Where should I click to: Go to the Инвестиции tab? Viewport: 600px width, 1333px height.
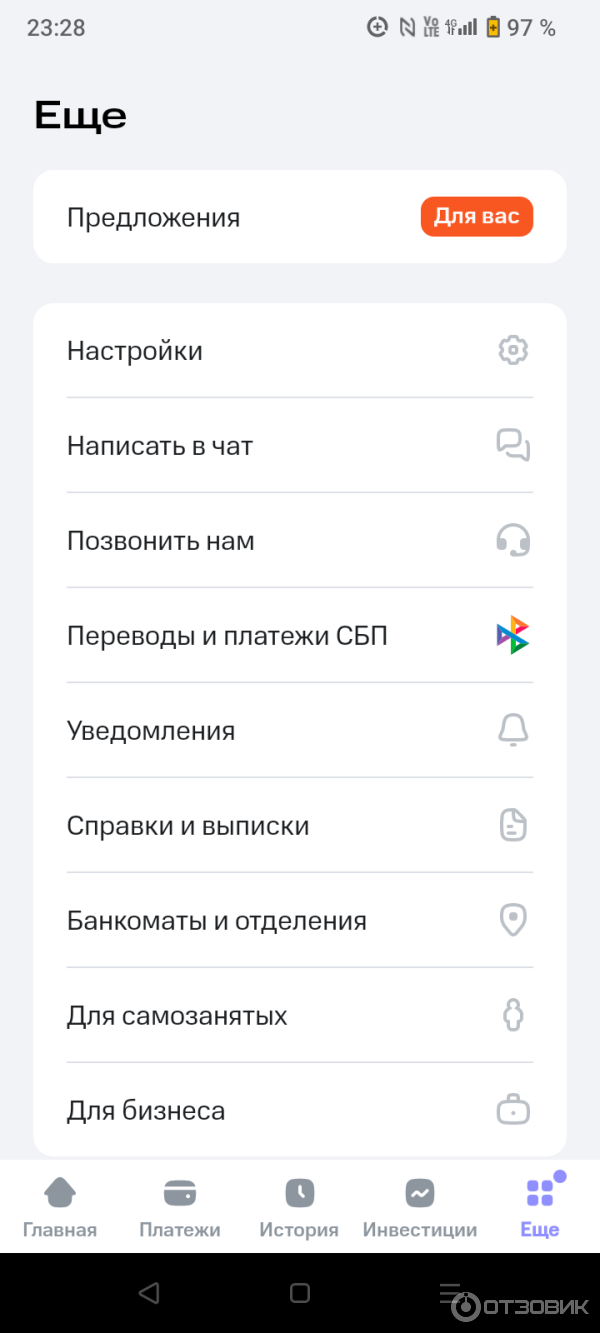coord(420,1207)
